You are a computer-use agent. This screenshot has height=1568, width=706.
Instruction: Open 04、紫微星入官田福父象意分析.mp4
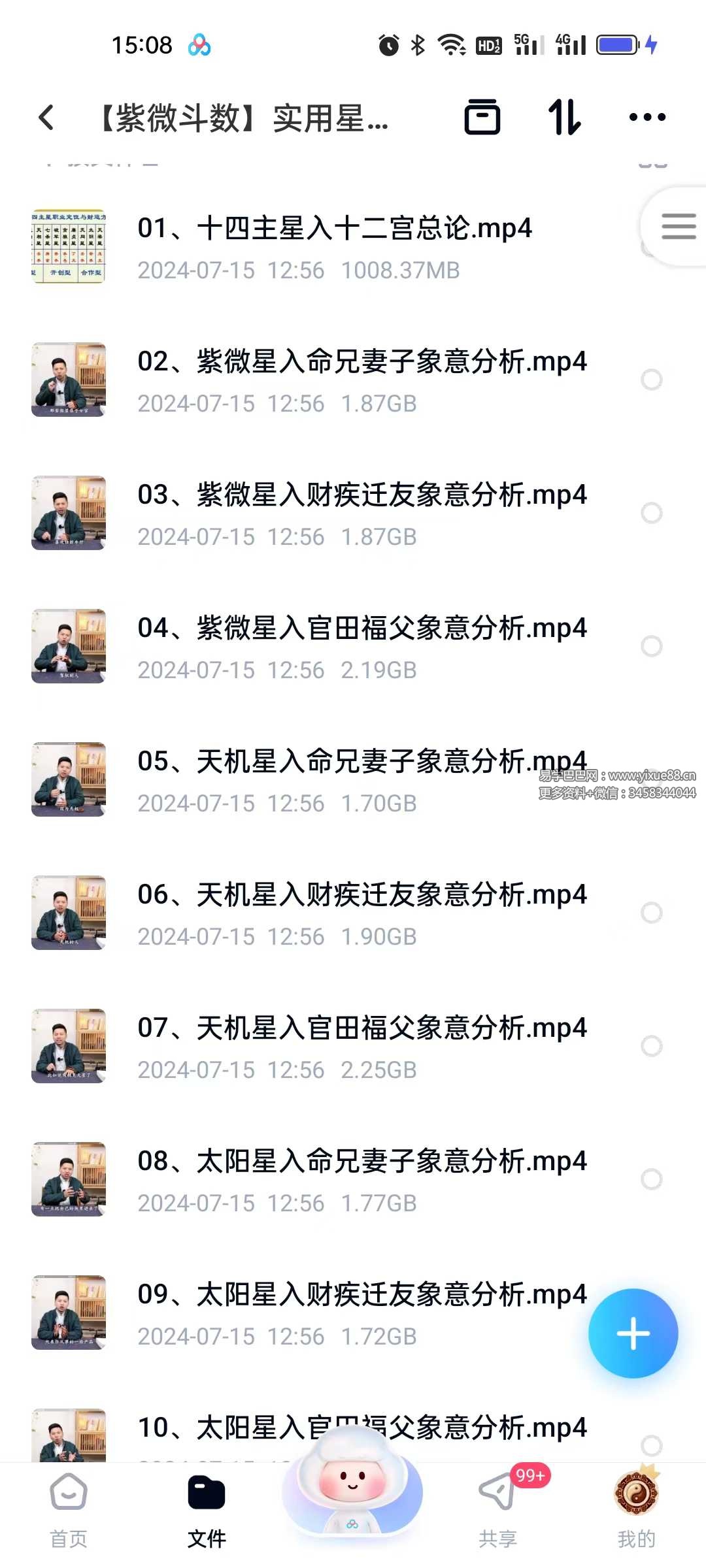[x=361, y=629]
